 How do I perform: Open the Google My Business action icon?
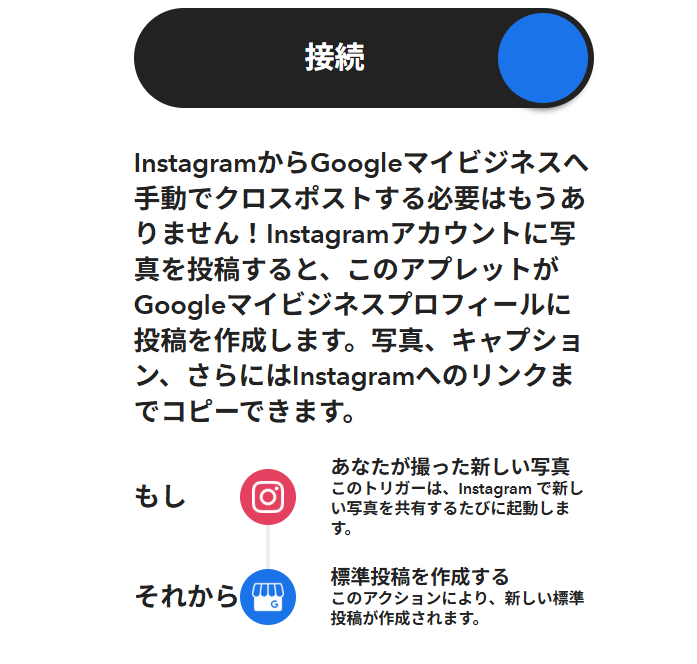268,597
